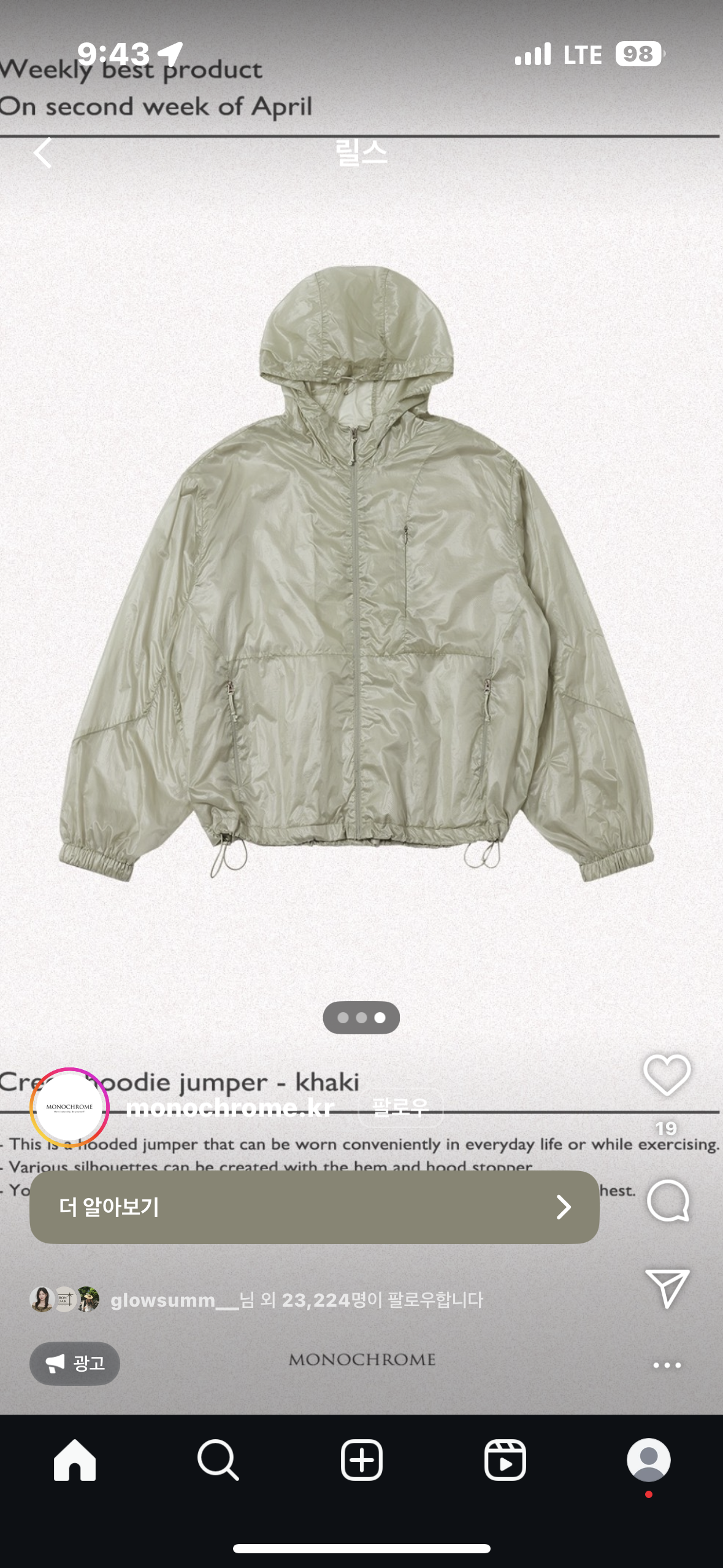Switch to the Search tab
The width and height of the screenshot is (723, 1568).
coord(218,1460)
